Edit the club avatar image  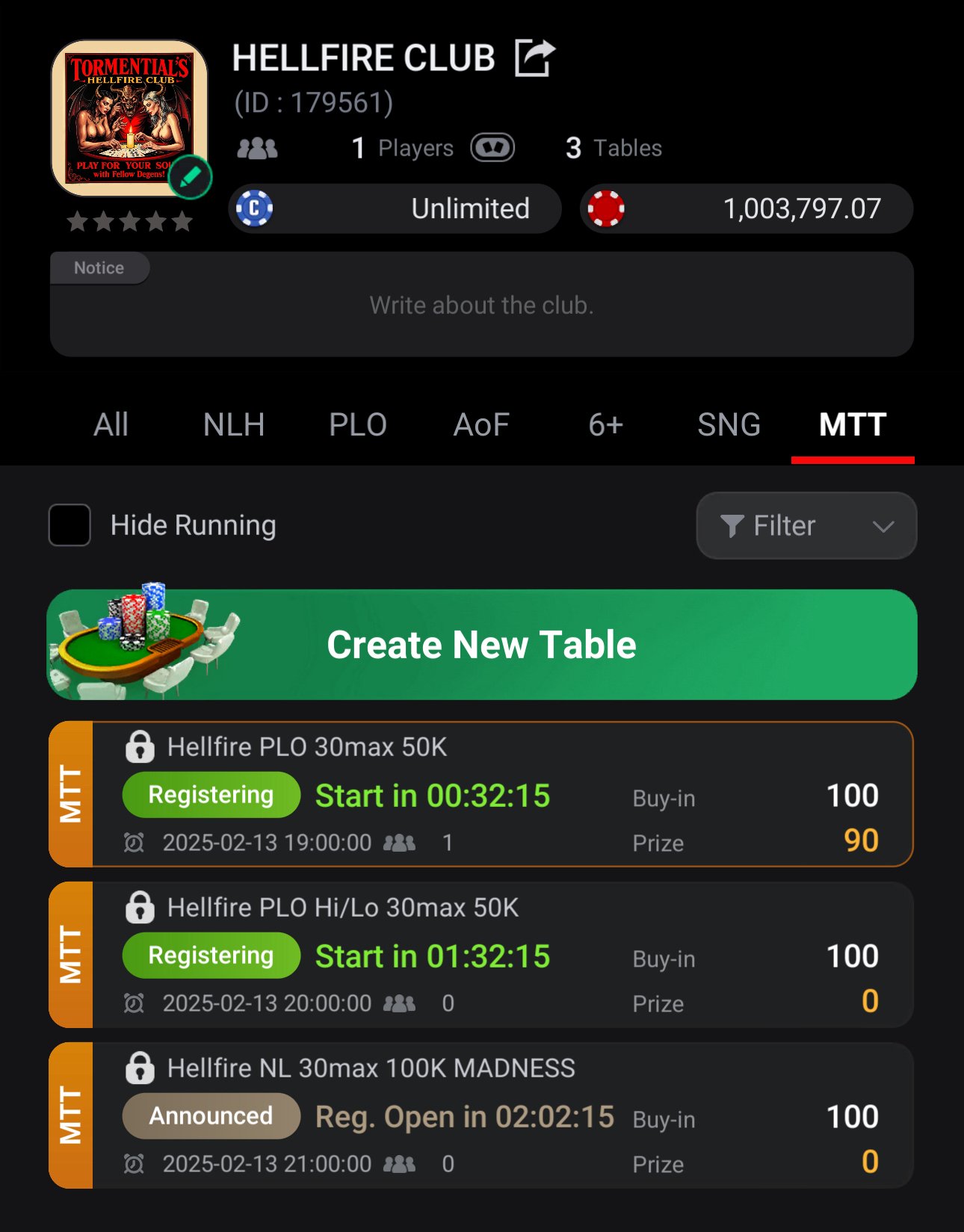coord(190,177)
